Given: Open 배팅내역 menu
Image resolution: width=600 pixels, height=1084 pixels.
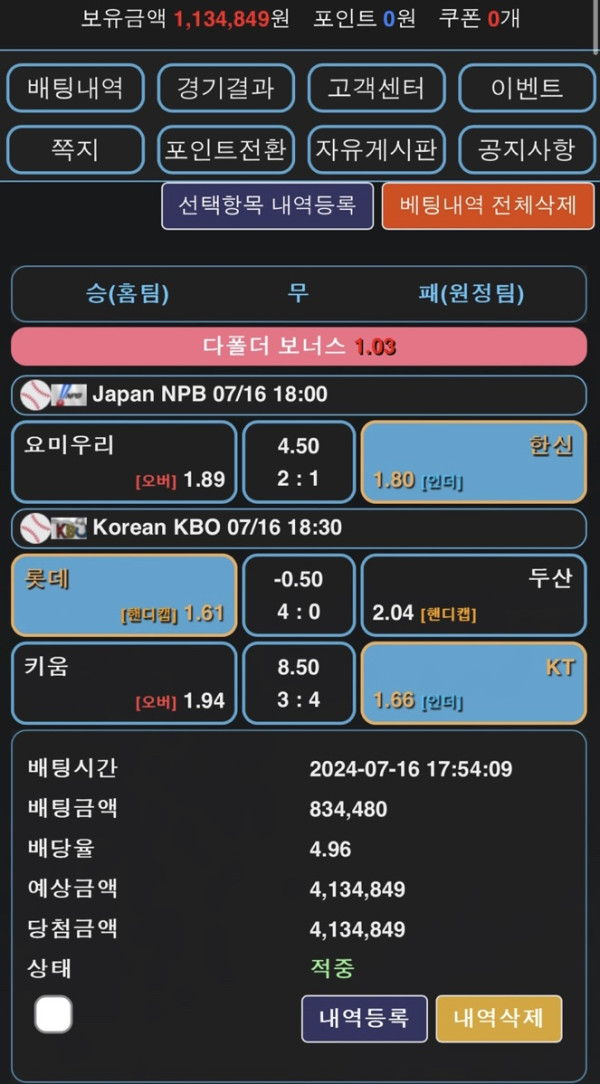Looking at the screenshot, I should (x=75, y=88).
